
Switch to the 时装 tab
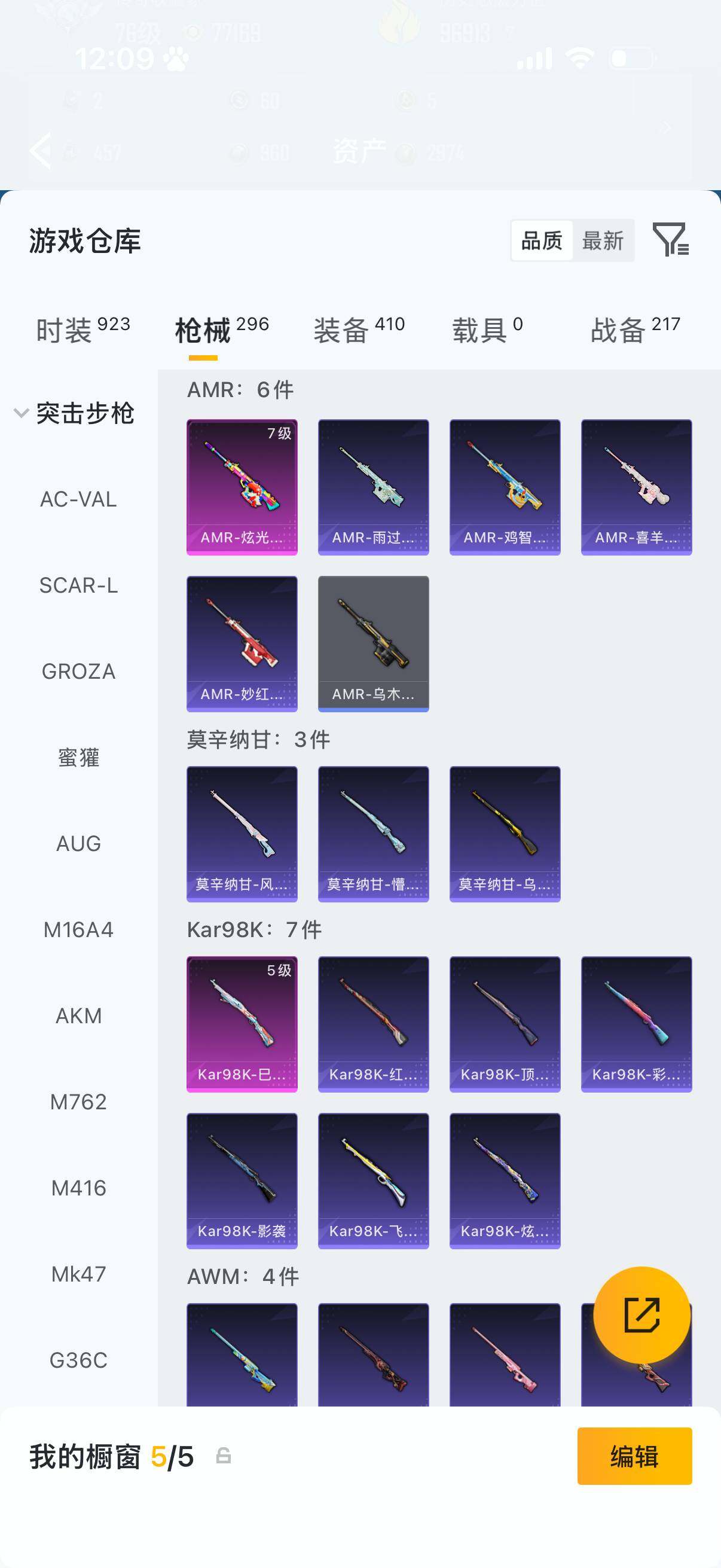coord(83,331)
